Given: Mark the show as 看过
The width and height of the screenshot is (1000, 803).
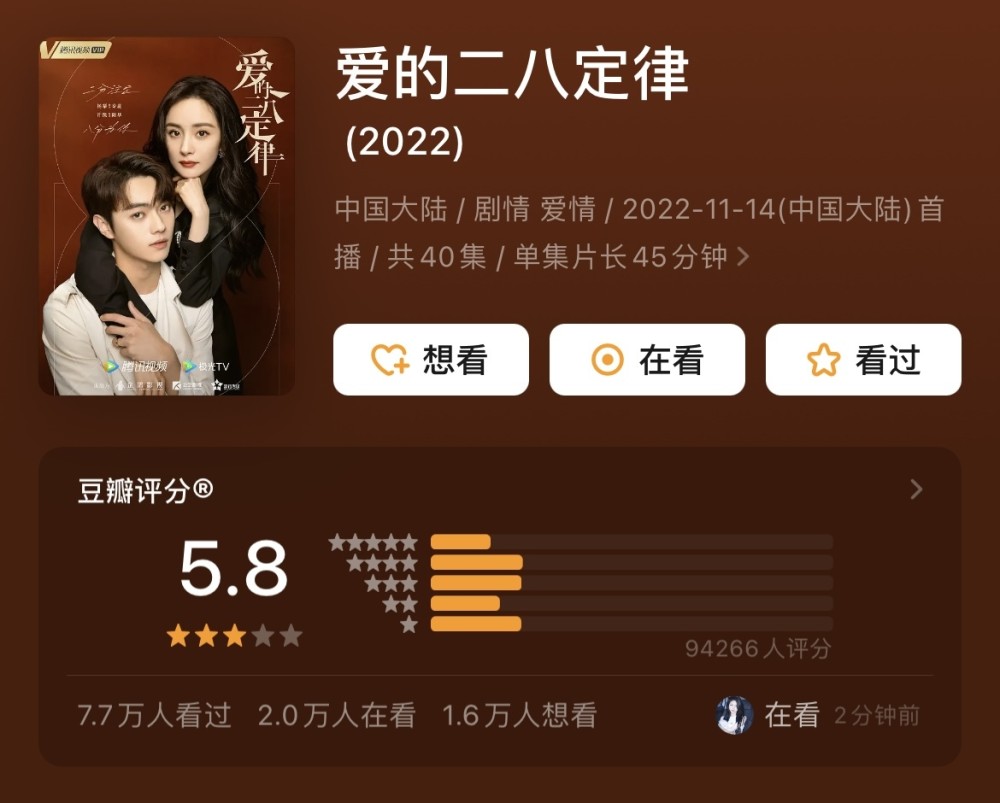Looking at the screenshot, I should (x=863, y=360).
